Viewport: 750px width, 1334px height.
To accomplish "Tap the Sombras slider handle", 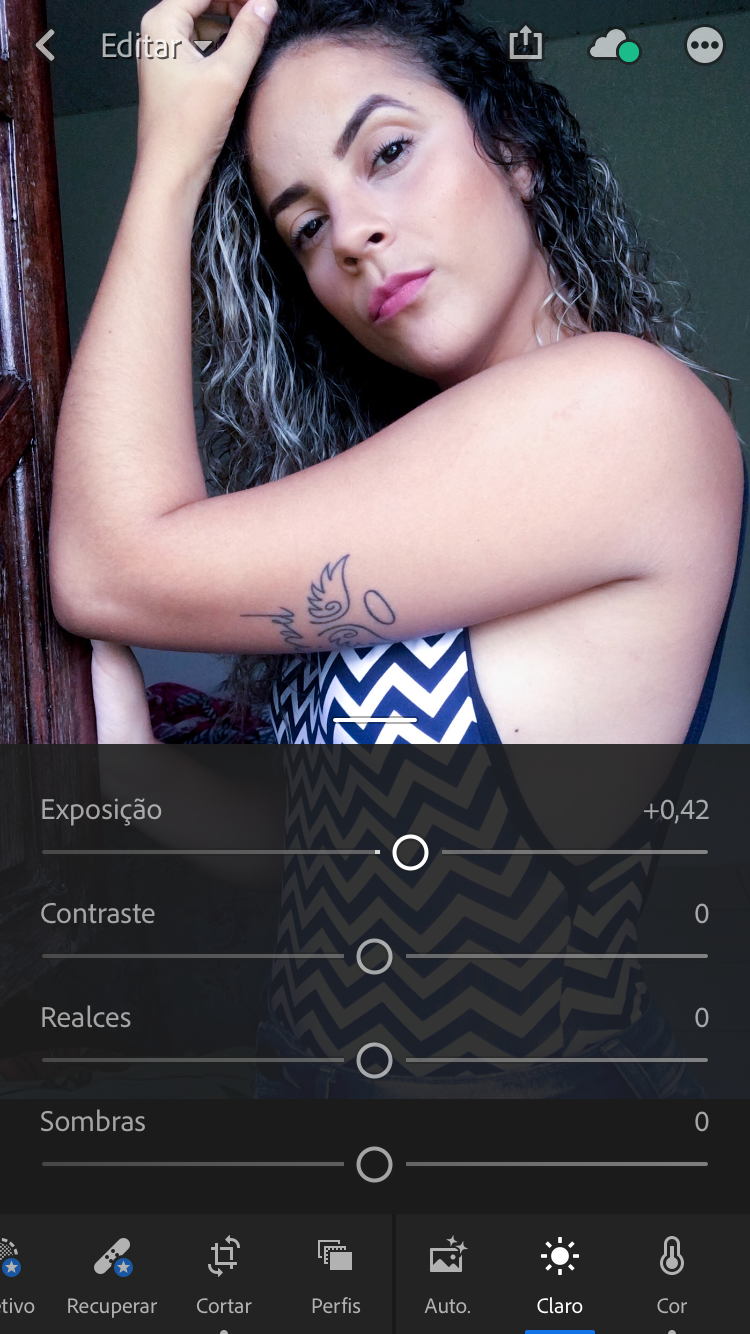I will click(x=374, y=1164).
